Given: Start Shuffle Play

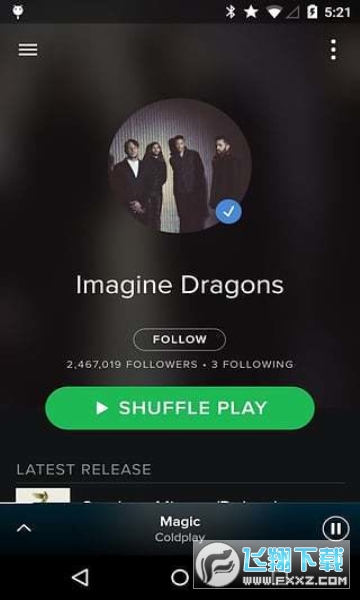Looking at the screenshot, I should [180, 408].
